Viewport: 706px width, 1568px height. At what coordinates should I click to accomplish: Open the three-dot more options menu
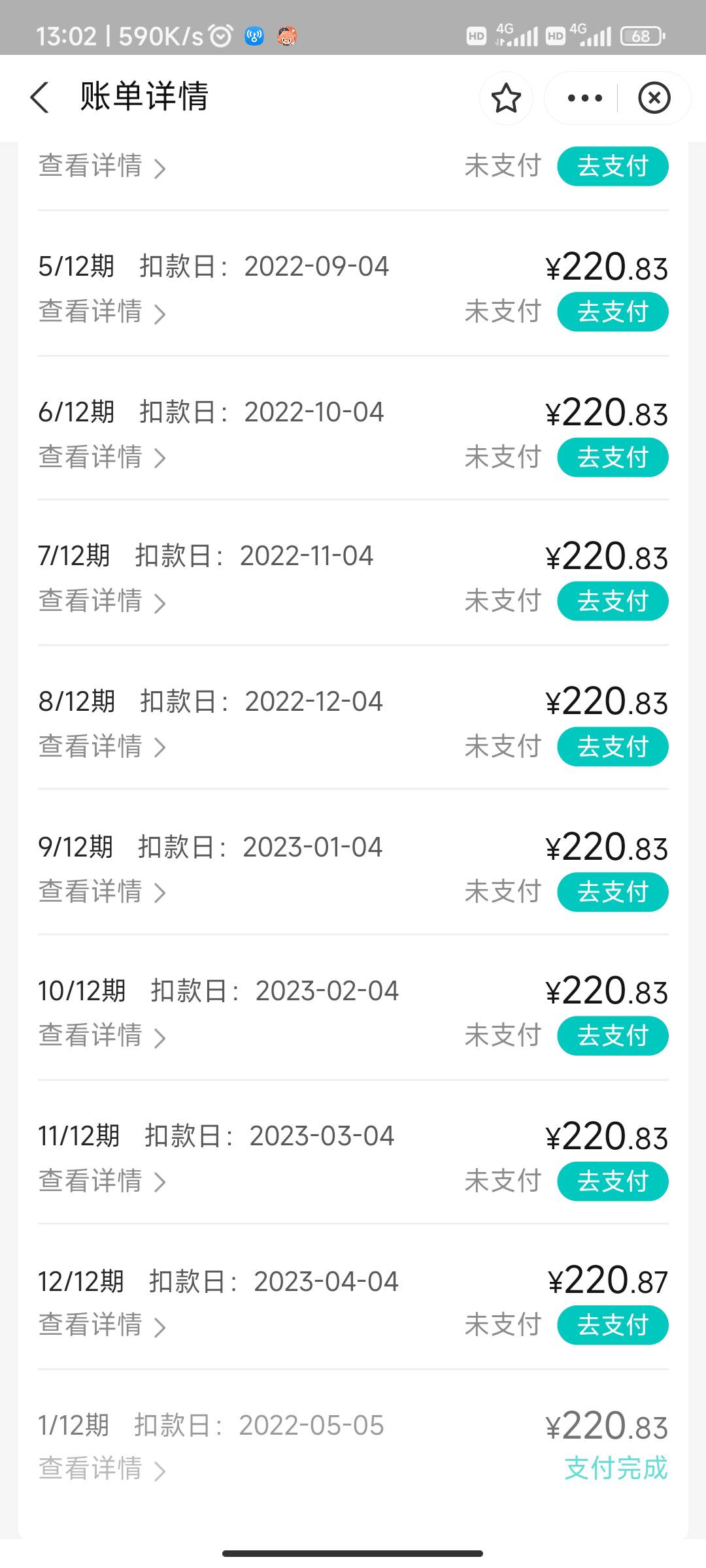click(584, 98)
